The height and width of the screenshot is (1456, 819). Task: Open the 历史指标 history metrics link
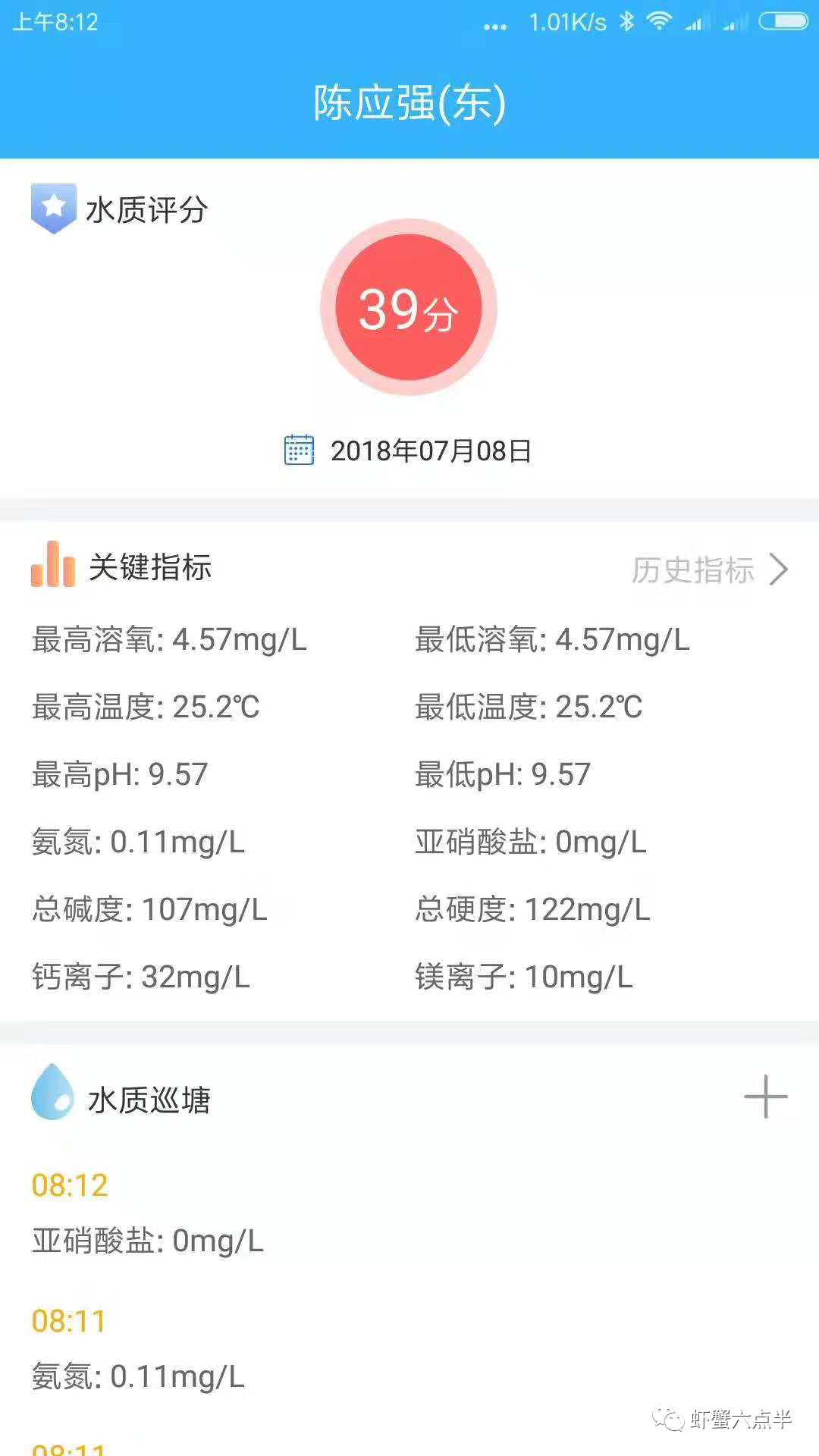695,570
